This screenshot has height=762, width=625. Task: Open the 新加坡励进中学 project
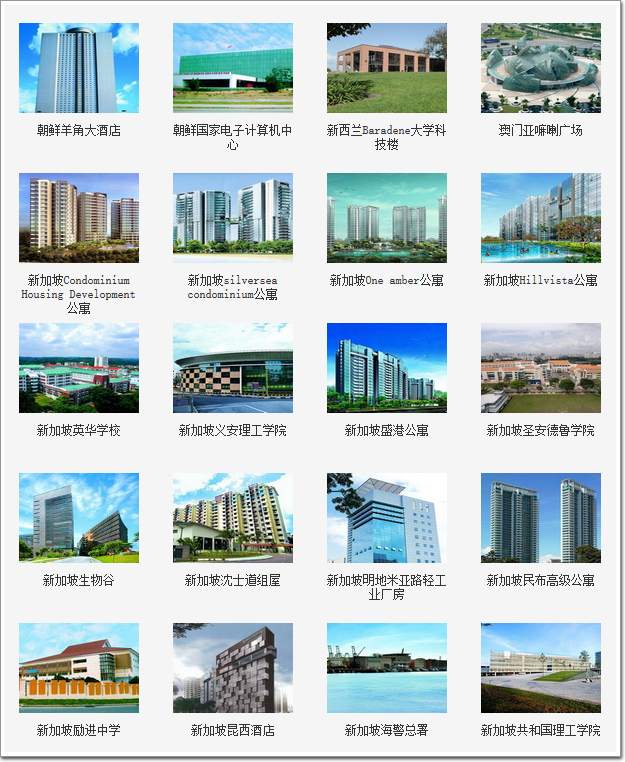[79, 668]
